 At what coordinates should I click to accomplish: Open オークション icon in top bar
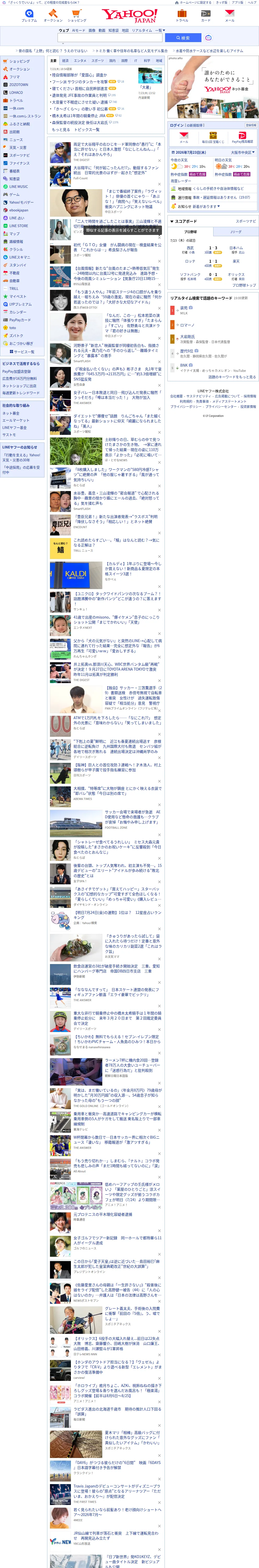tap(53, 15)
